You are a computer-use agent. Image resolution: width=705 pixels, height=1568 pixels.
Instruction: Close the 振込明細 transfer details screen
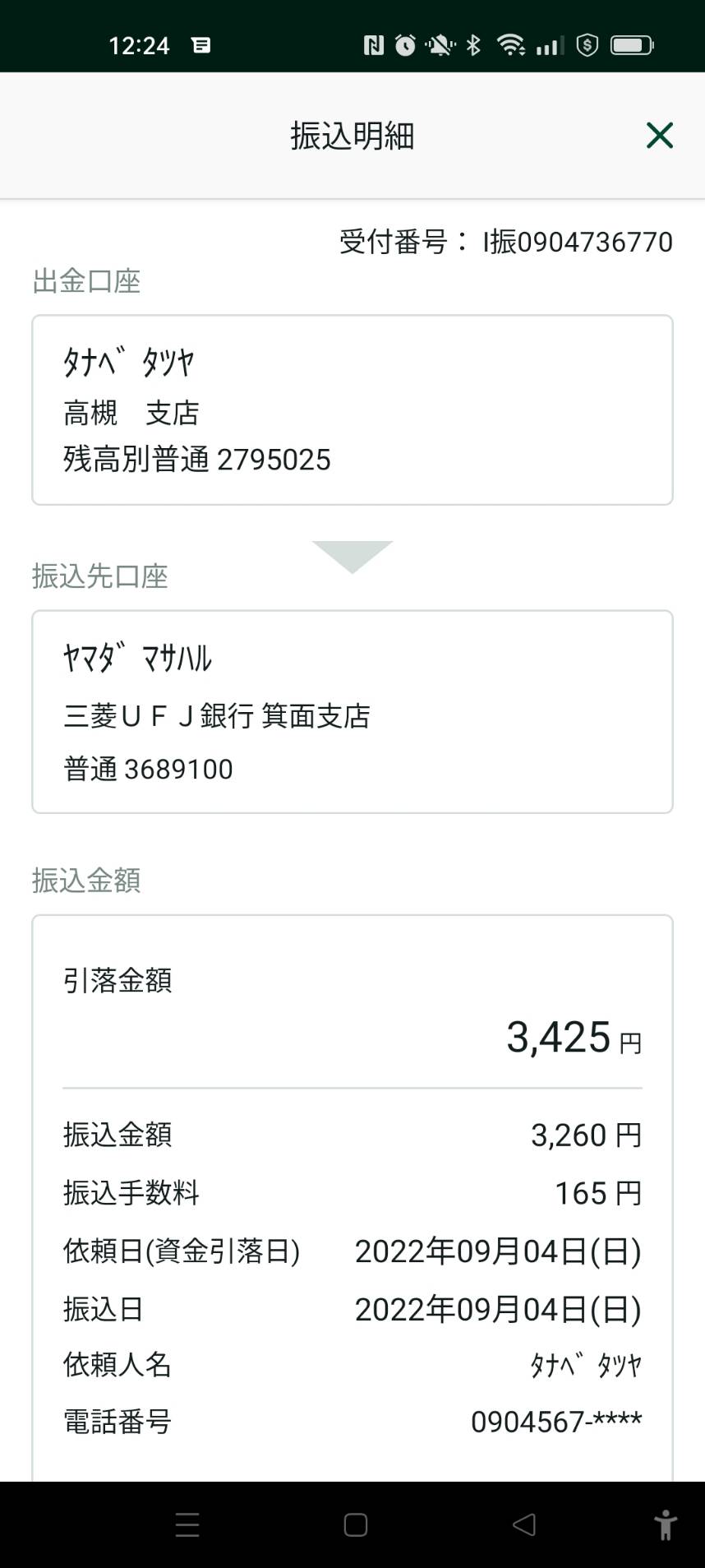(x=660, y=136)
